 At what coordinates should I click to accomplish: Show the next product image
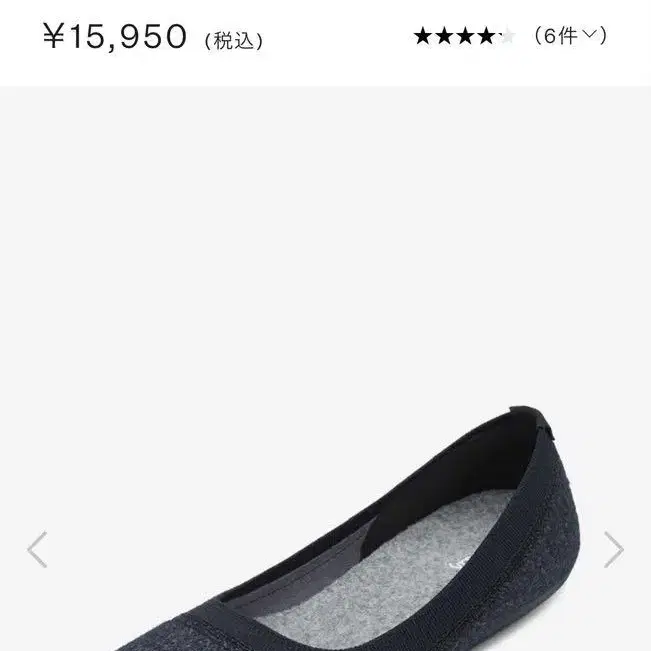(613, 548)
